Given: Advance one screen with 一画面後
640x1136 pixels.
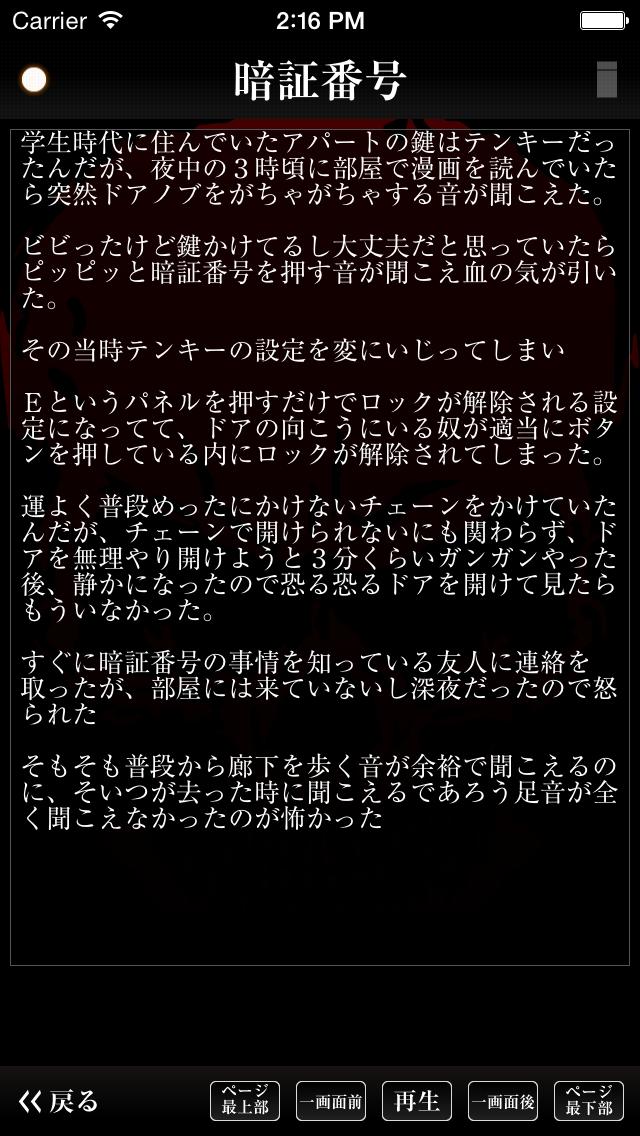Looking at the screenshot, I should 503,1102.
